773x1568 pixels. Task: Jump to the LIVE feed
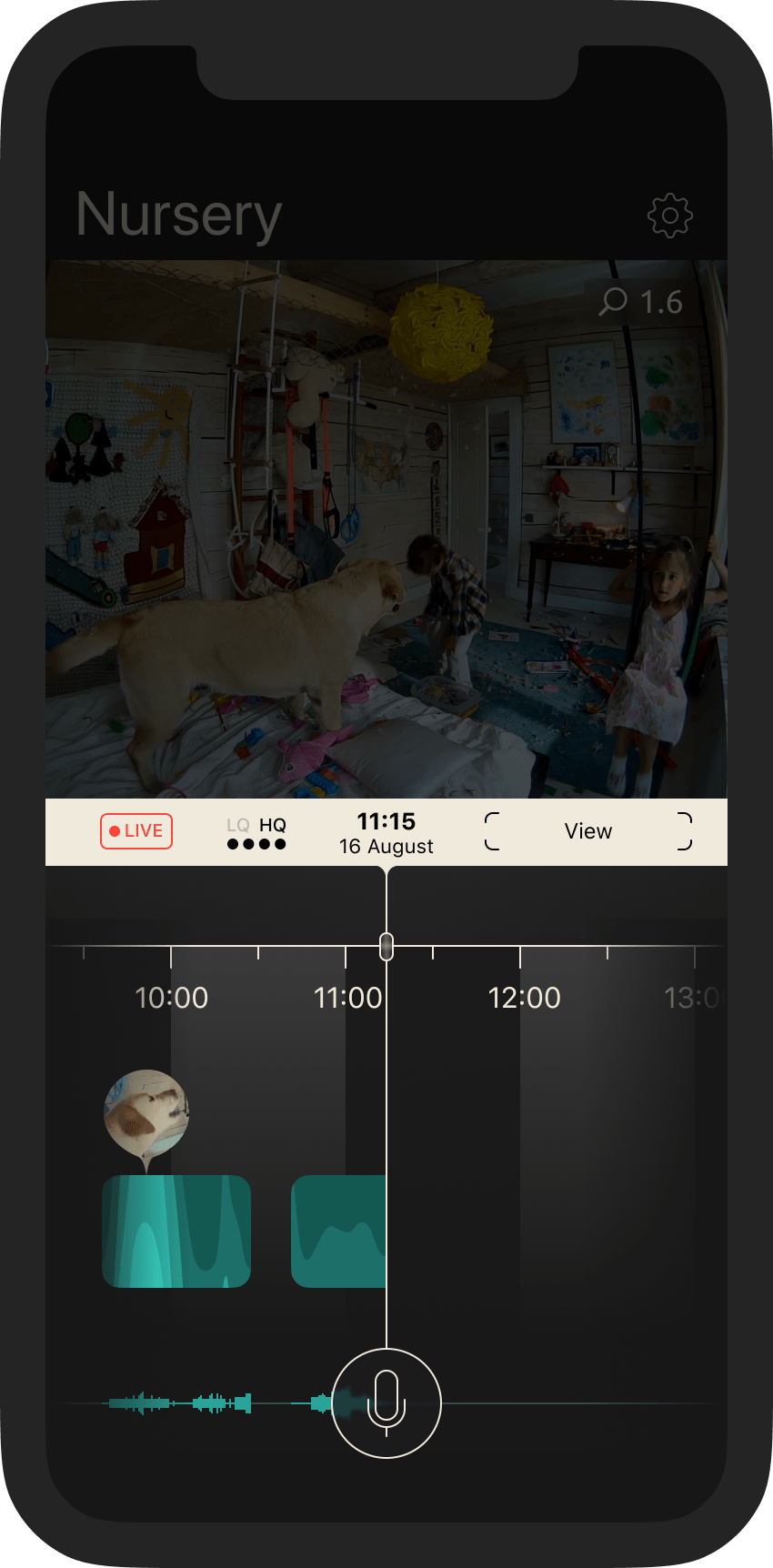coord(136,831)
